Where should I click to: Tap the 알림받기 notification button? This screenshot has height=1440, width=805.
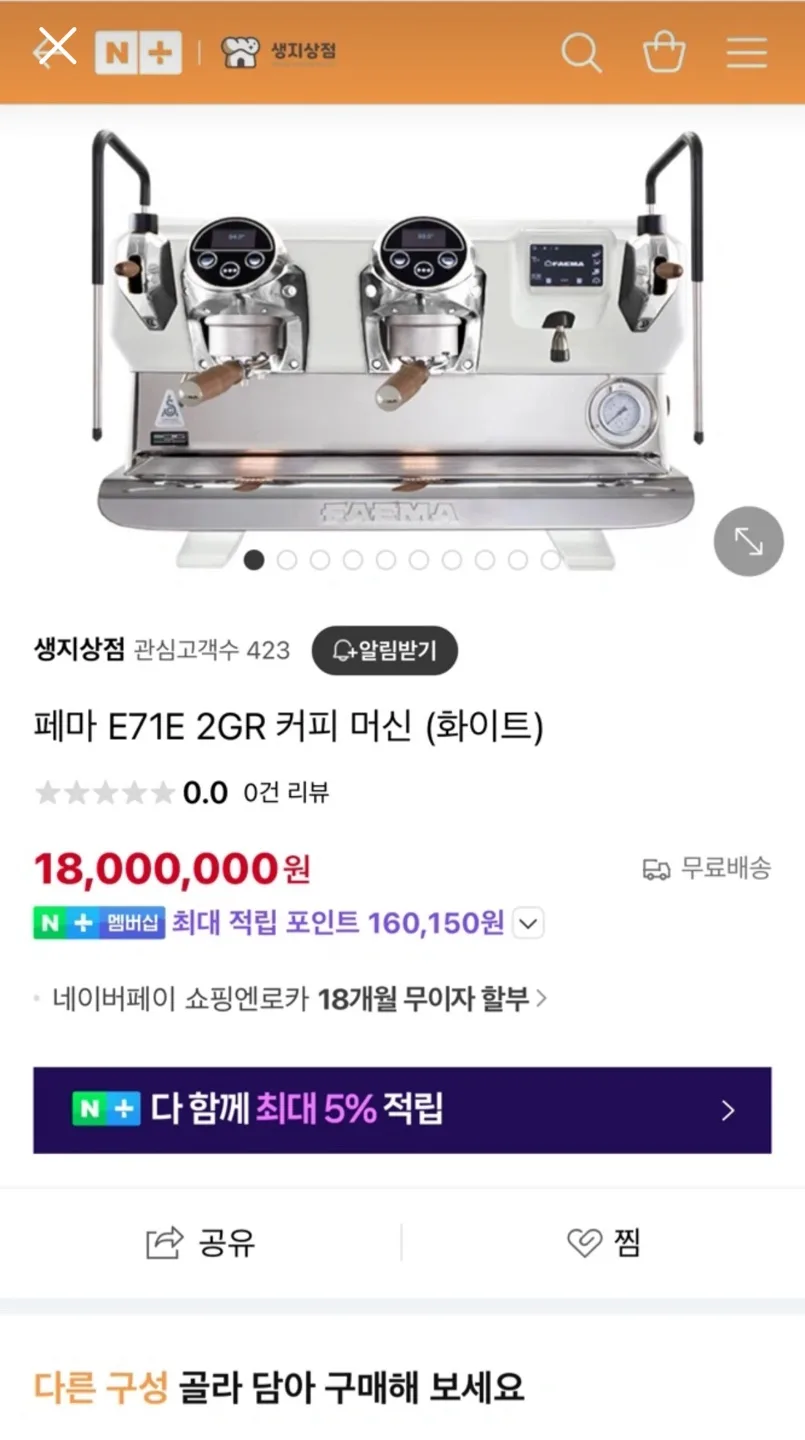(x=385, y=651)
